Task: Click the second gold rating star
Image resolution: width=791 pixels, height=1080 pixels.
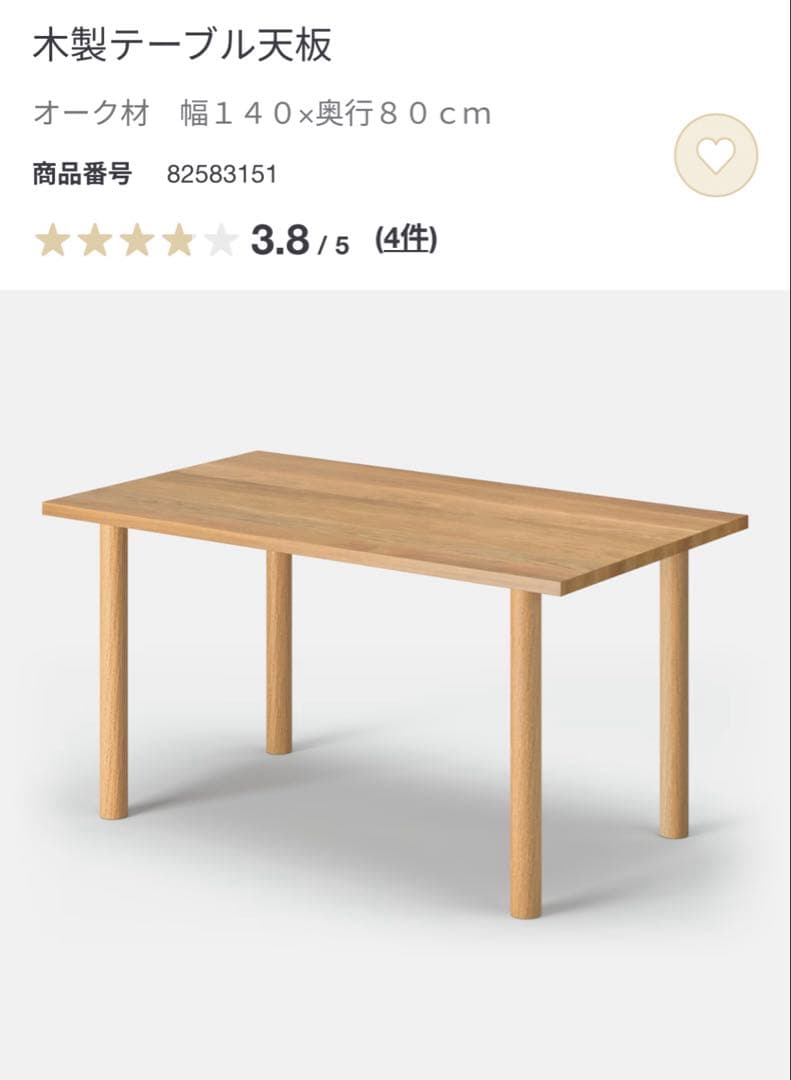Action: 93,239
